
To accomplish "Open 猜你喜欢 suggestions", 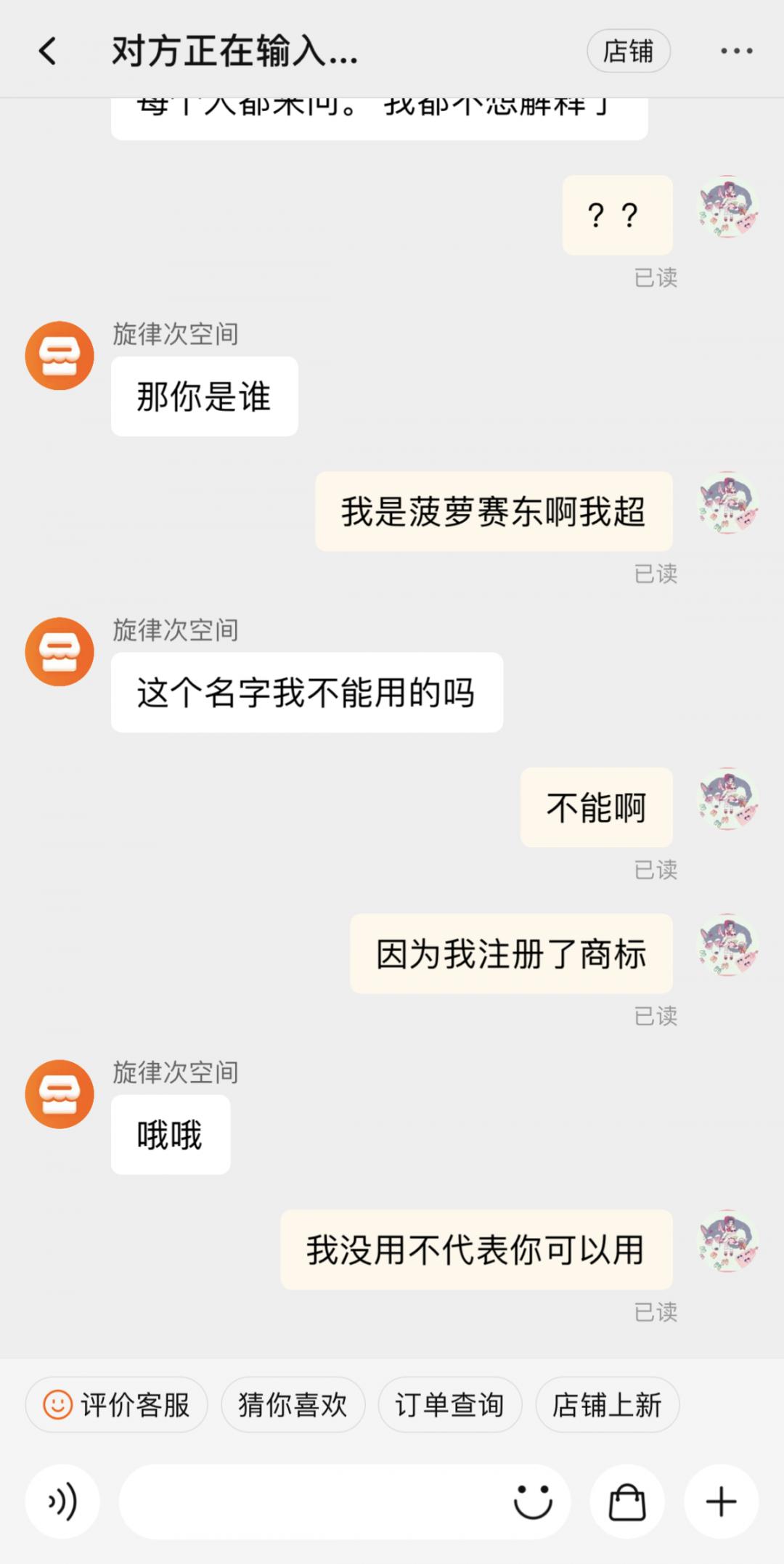I will tap(293, 1404).
